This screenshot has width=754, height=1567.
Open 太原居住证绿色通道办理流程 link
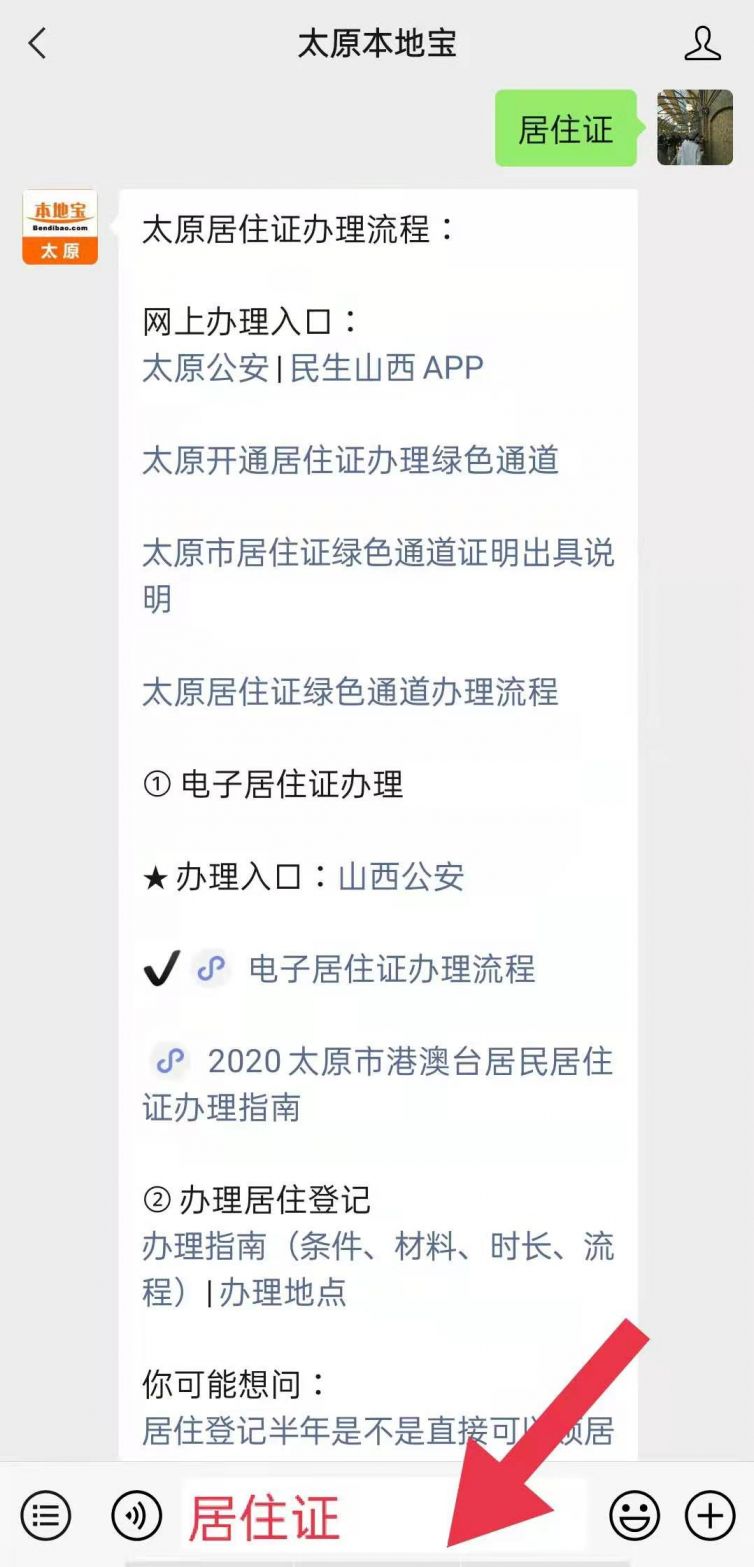coord(350,692)
